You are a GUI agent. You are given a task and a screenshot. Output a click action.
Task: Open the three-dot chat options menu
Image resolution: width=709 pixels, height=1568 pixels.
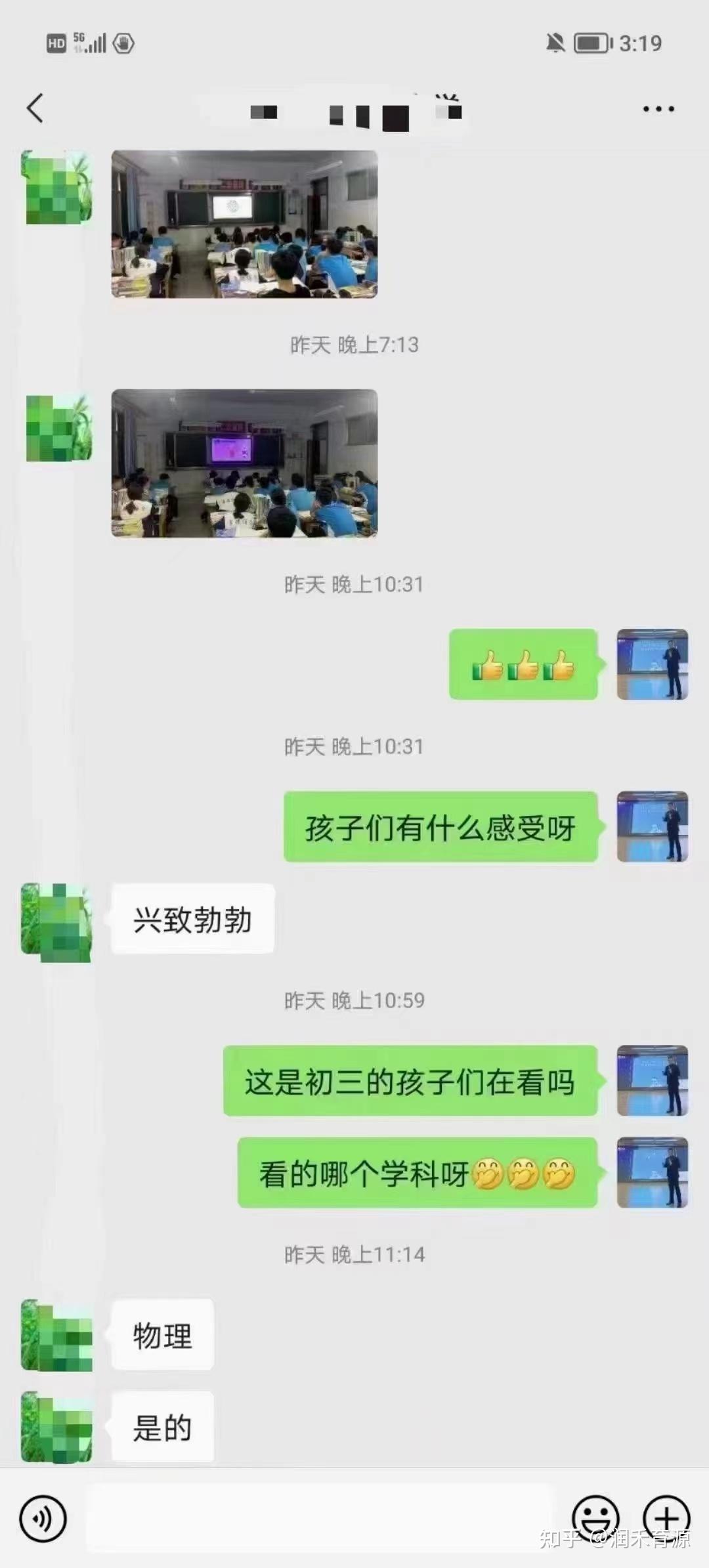[x=658, y=109]
